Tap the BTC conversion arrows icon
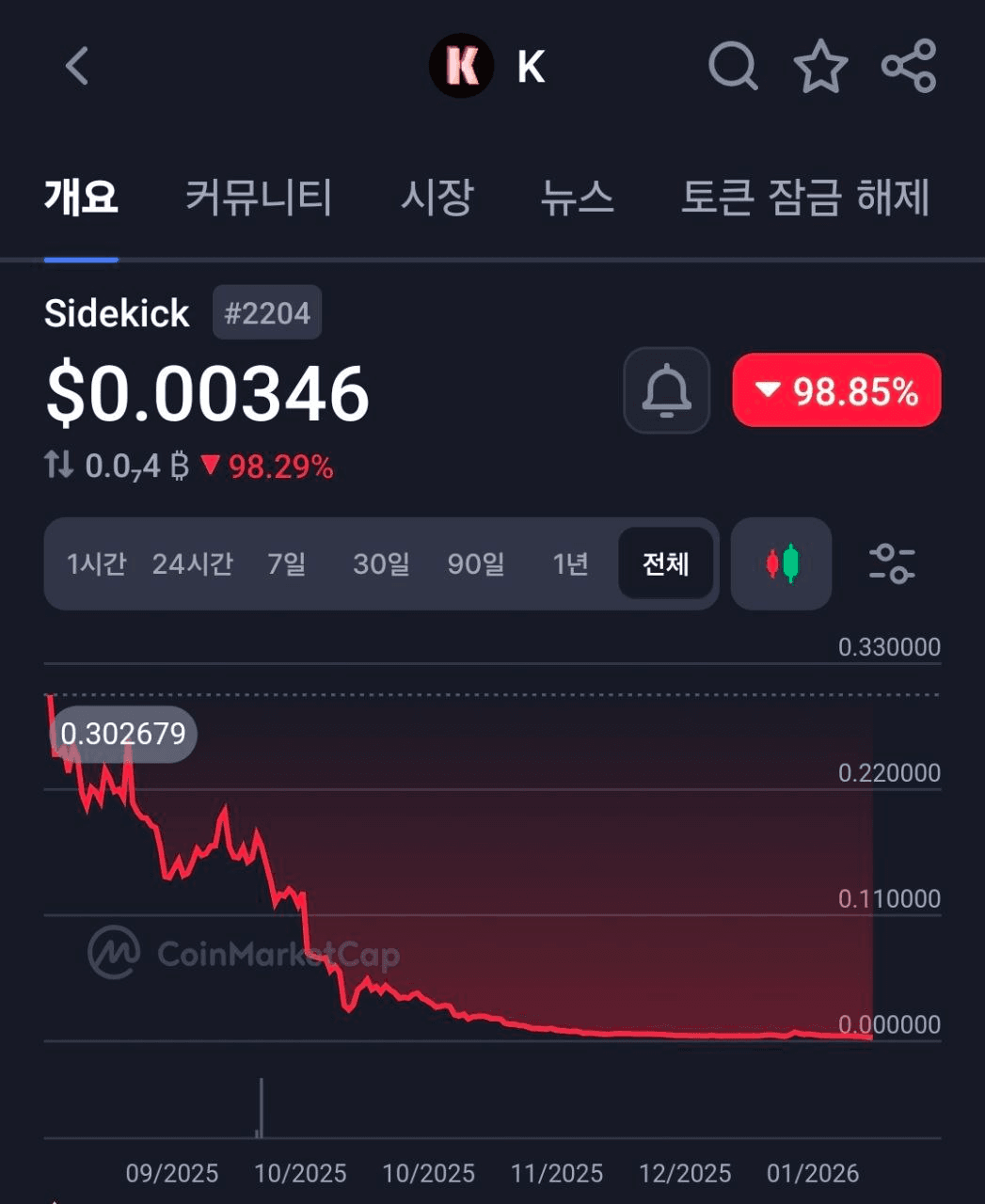This screenshot has height=1204, width=985. (x=58, y=464)
